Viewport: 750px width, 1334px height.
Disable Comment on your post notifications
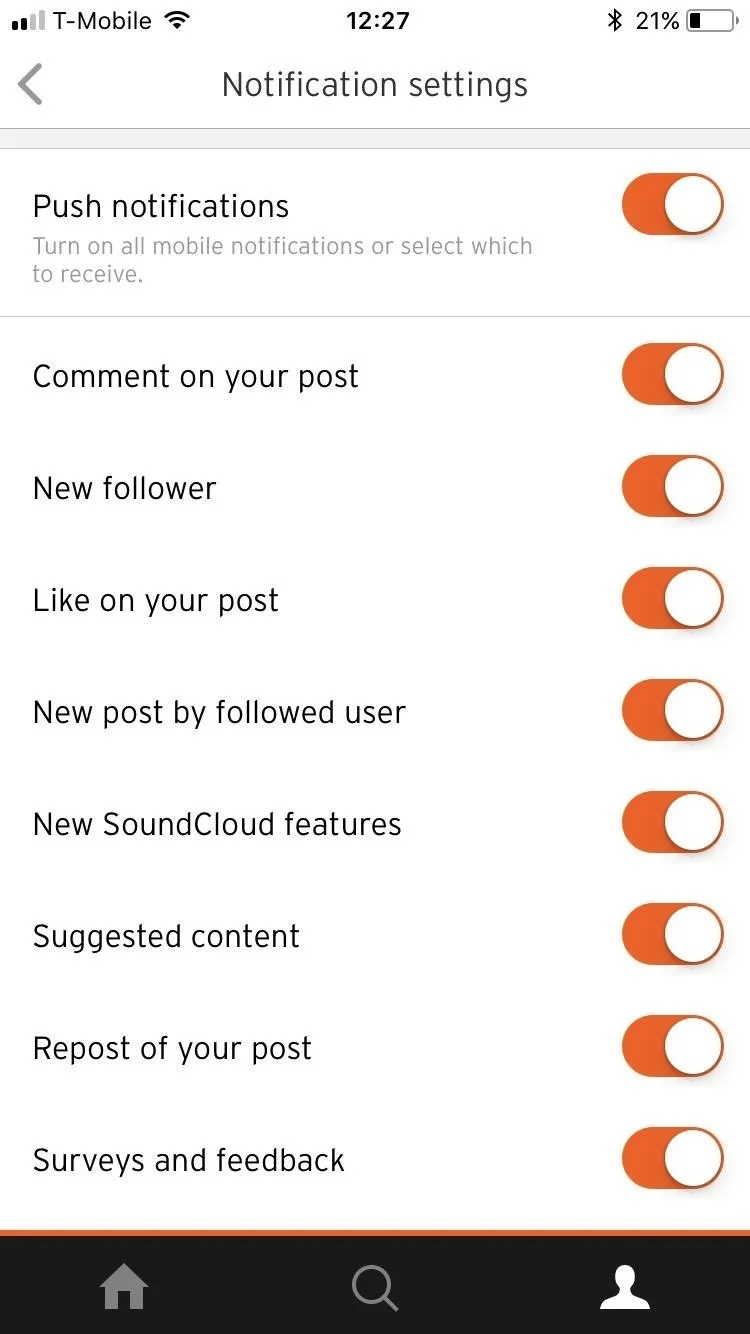(x=672, y=375)
